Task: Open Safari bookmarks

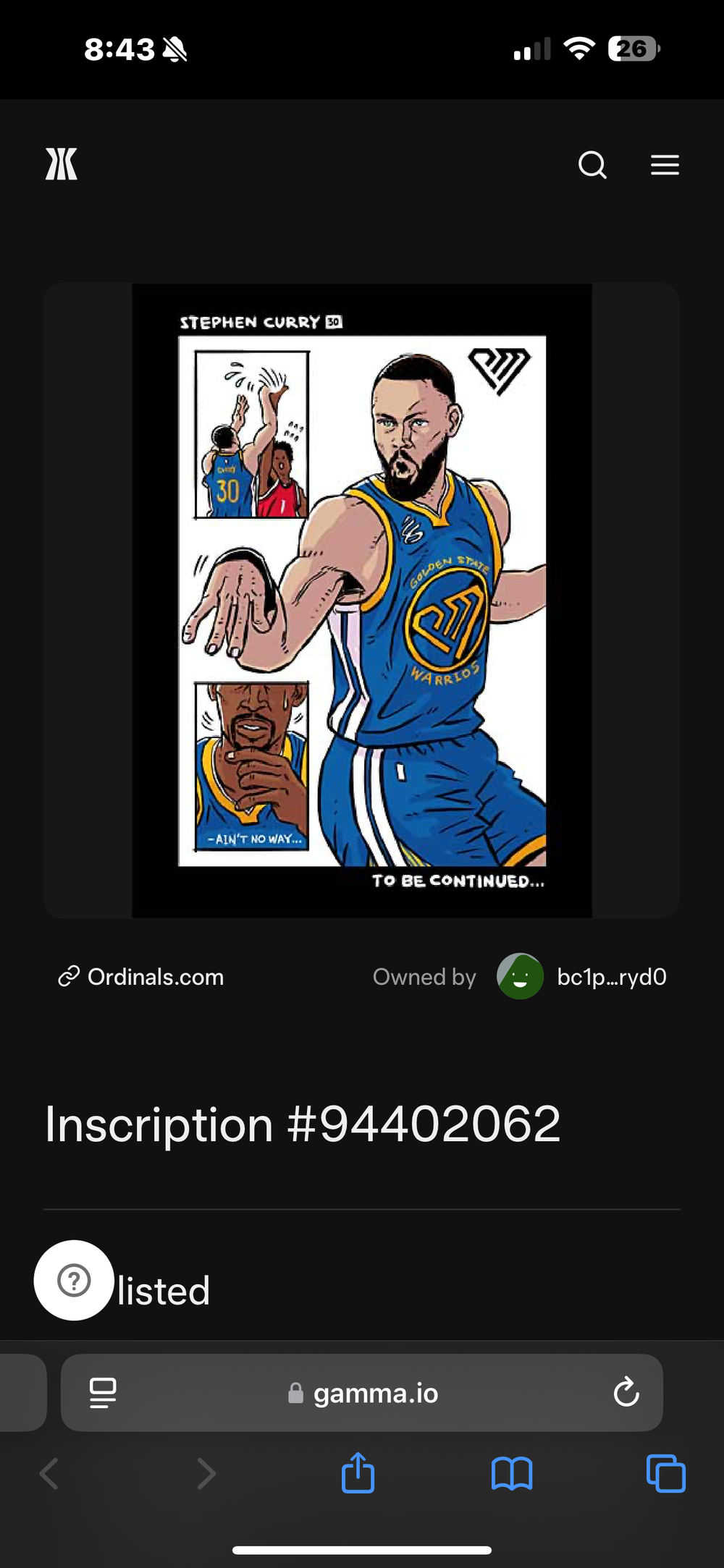Action: tap(512, 1473)
